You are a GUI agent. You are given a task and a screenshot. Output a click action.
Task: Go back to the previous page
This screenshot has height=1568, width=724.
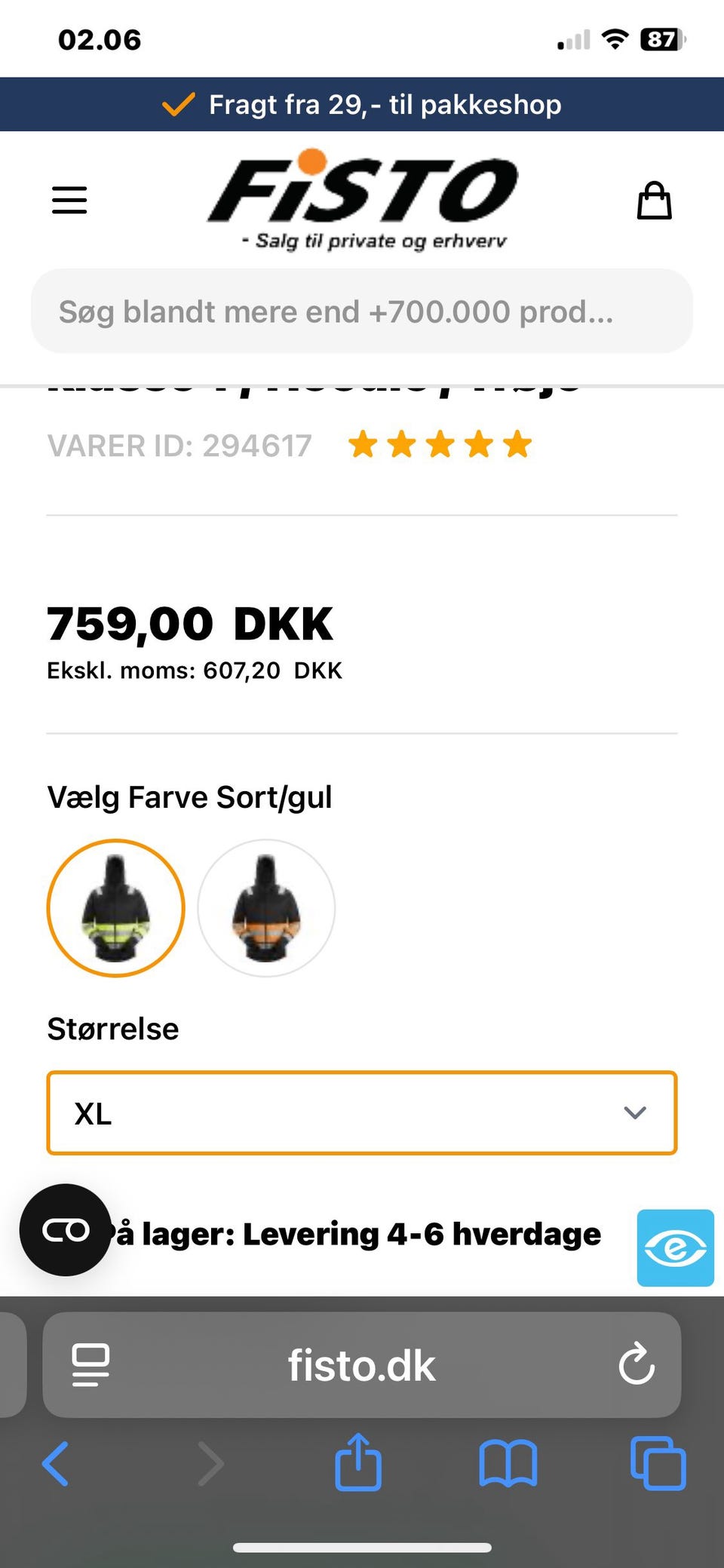coord(56,1463)
